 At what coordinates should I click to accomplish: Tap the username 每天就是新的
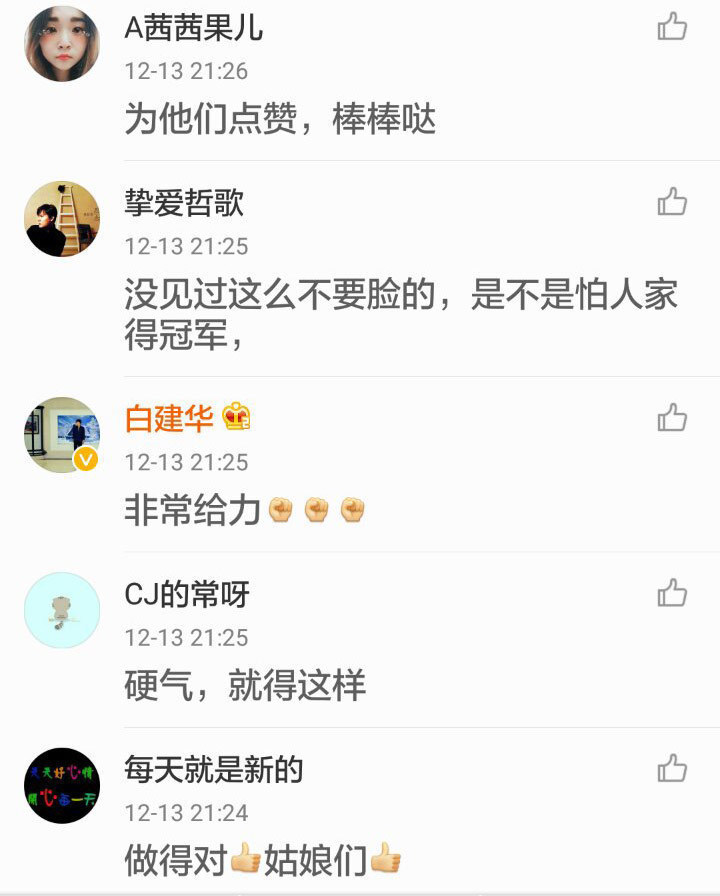[x=213, y=770]
